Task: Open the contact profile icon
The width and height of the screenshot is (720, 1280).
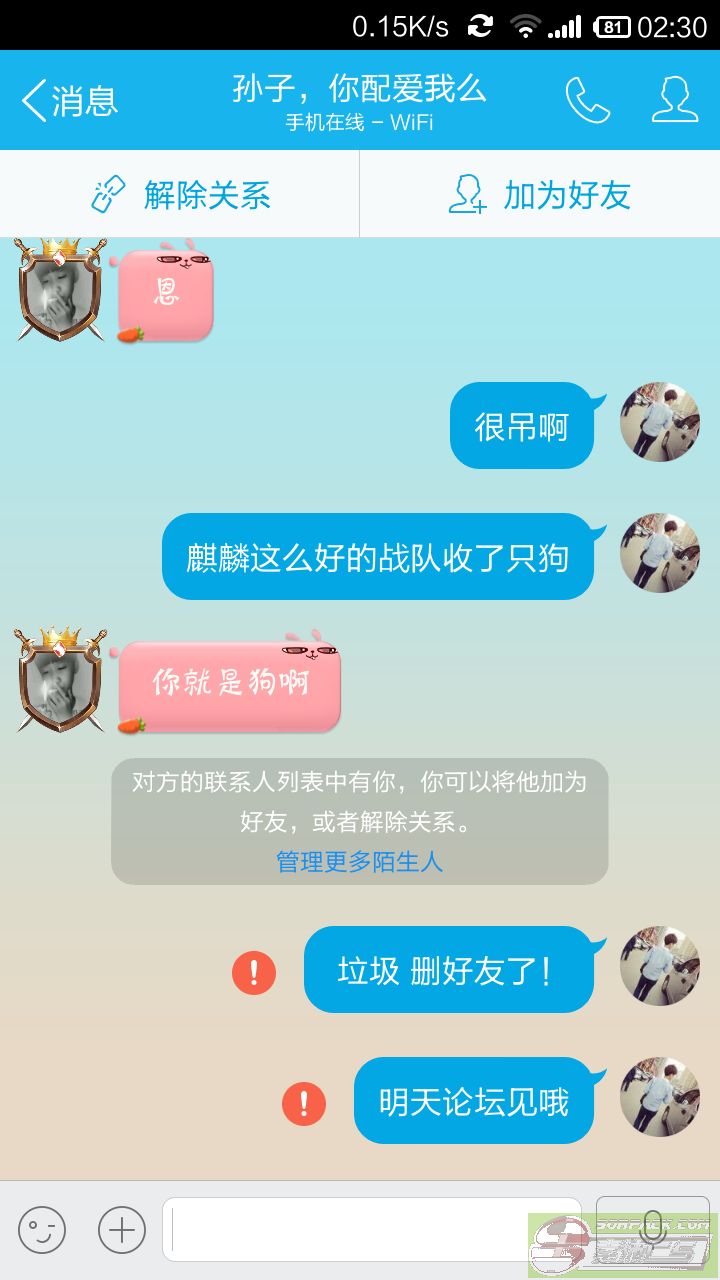Action: (675, 100)
